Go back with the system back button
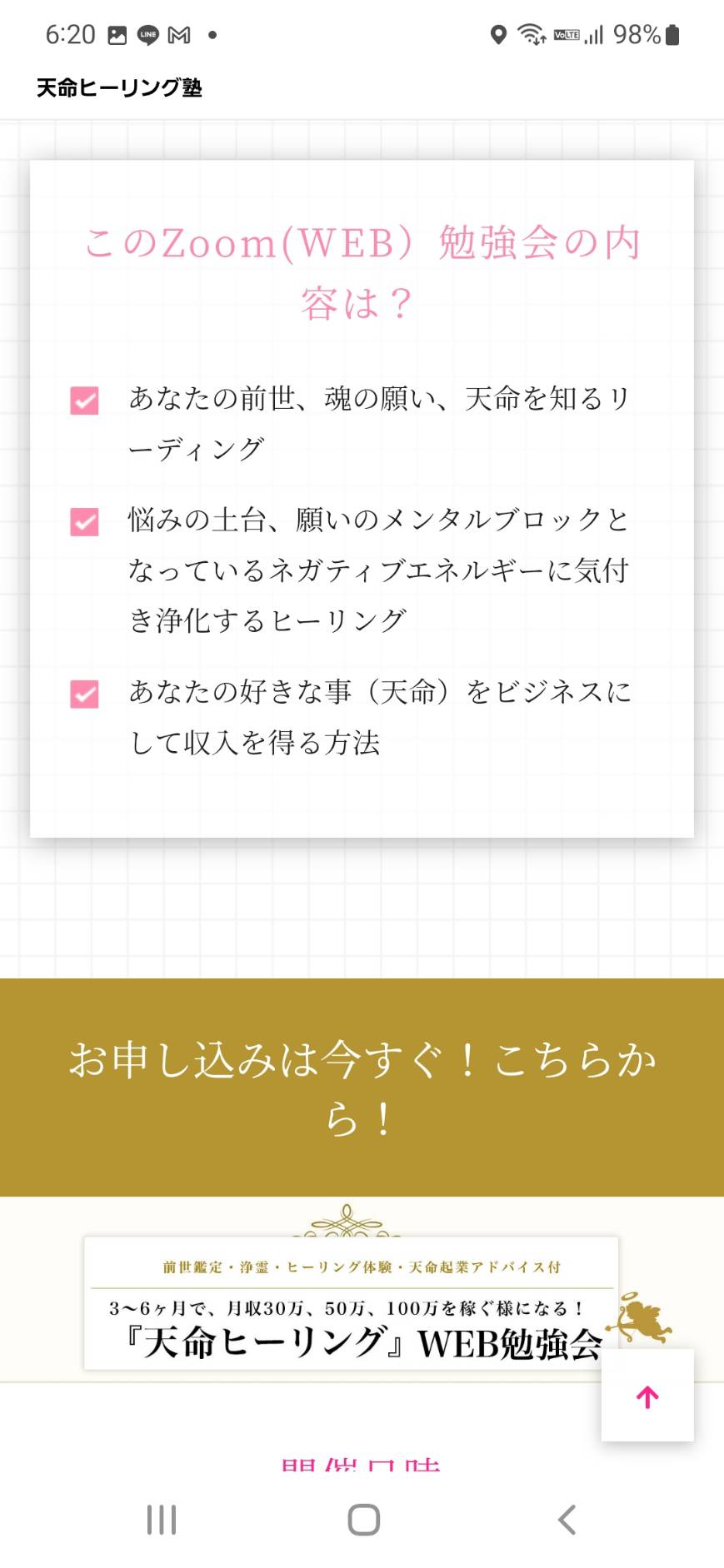Screen dimensions: 724x1568 [567, 1520]
